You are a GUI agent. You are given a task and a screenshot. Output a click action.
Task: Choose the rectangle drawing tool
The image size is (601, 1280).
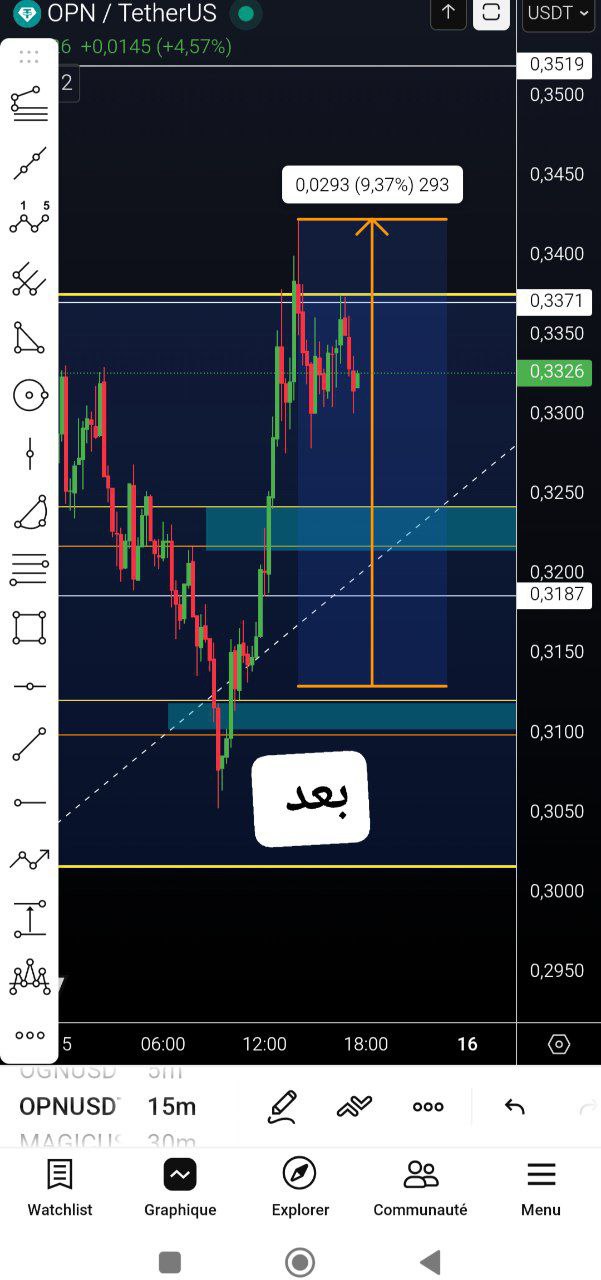30,628
